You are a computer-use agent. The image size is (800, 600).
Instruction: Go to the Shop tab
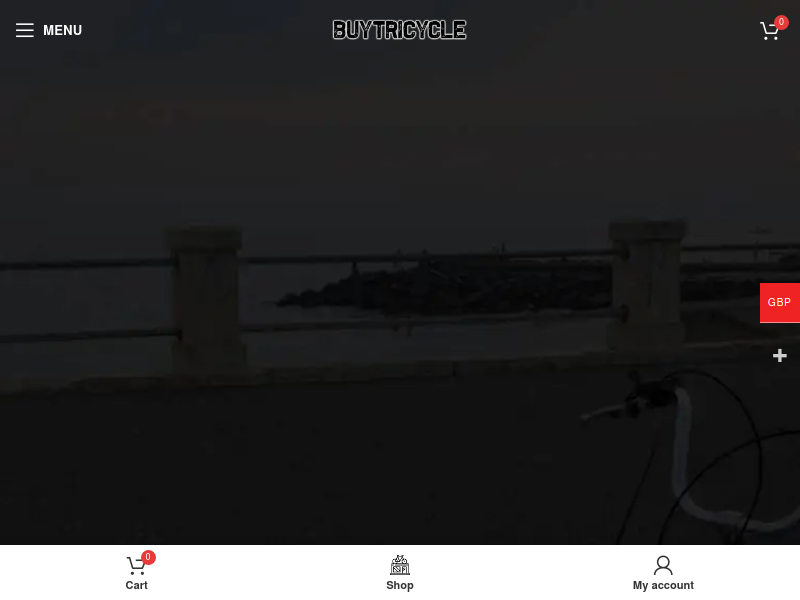[x=400, y=573]
